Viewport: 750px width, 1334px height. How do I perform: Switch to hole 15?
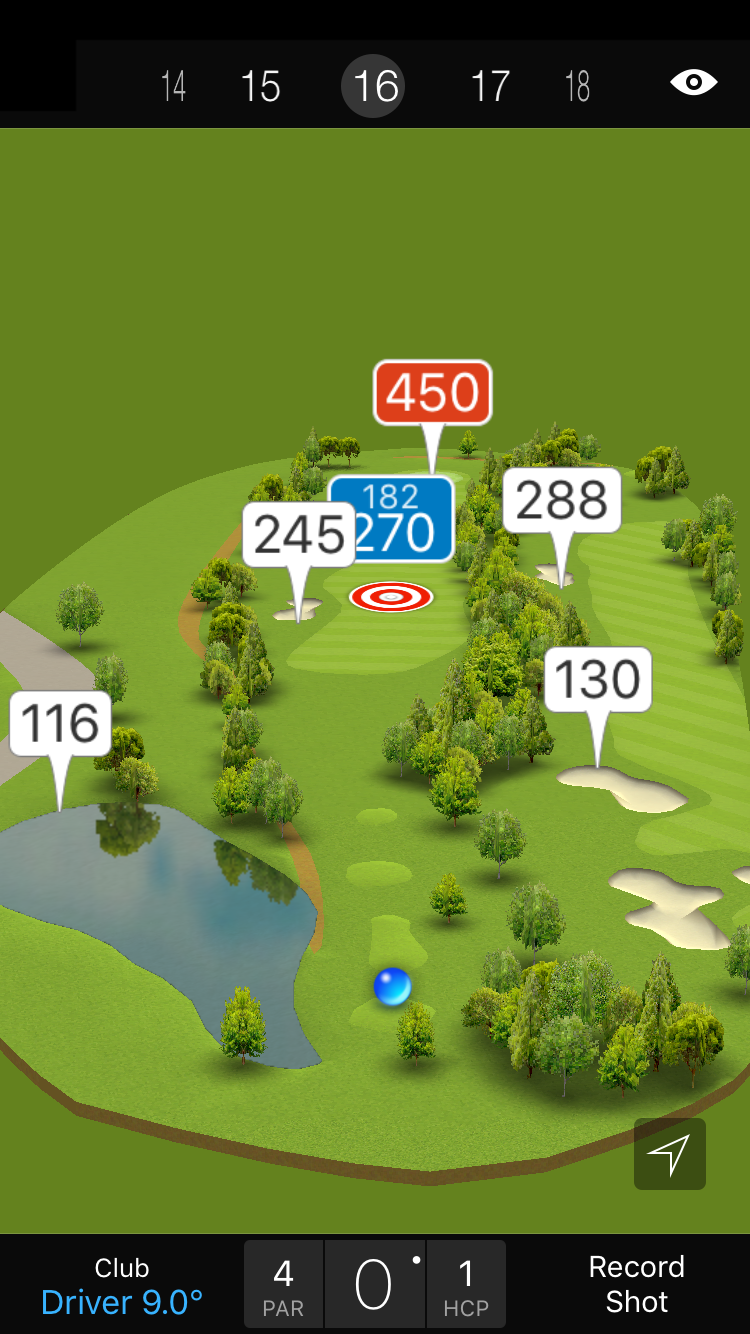(x=260, y=86)
